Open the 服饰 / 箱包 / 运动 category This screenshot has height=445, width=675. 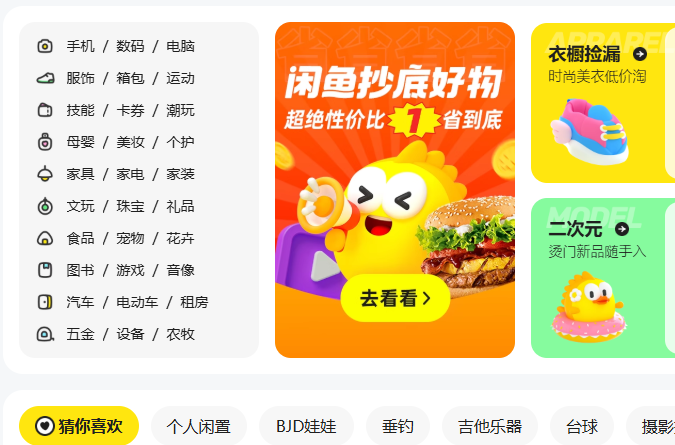(x=130, y=78)
